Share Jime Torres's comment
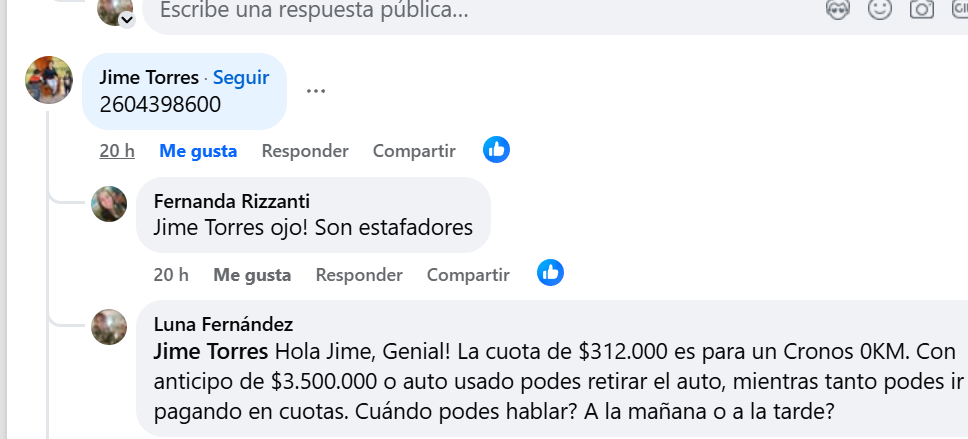The image size is (968, 439). [414, 151]
